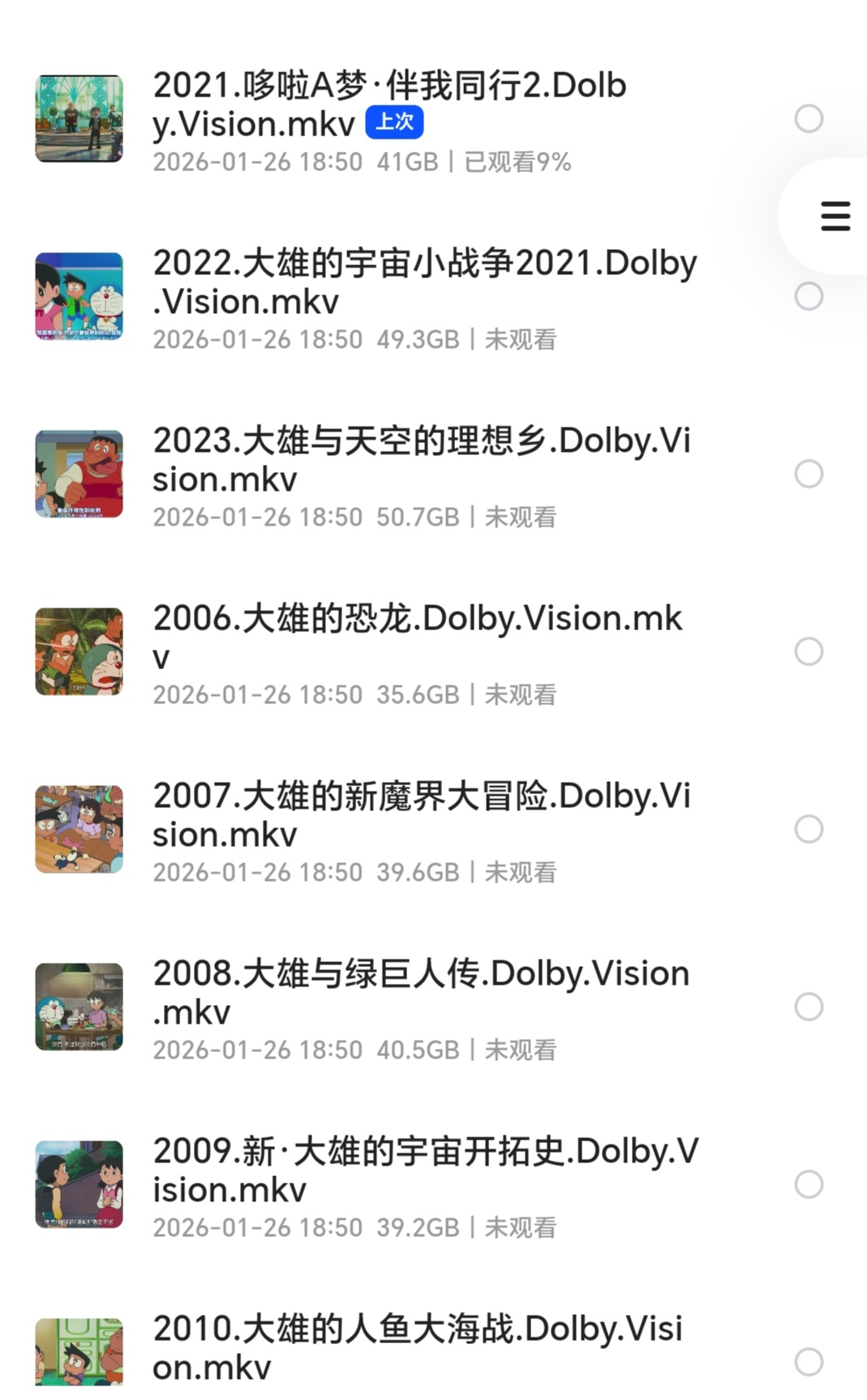The width and height of the screenshot is (867, 1400).
Task: Tap the 2006.大雄的恐龙 thumbnail
Action: [x=79, y=651]
